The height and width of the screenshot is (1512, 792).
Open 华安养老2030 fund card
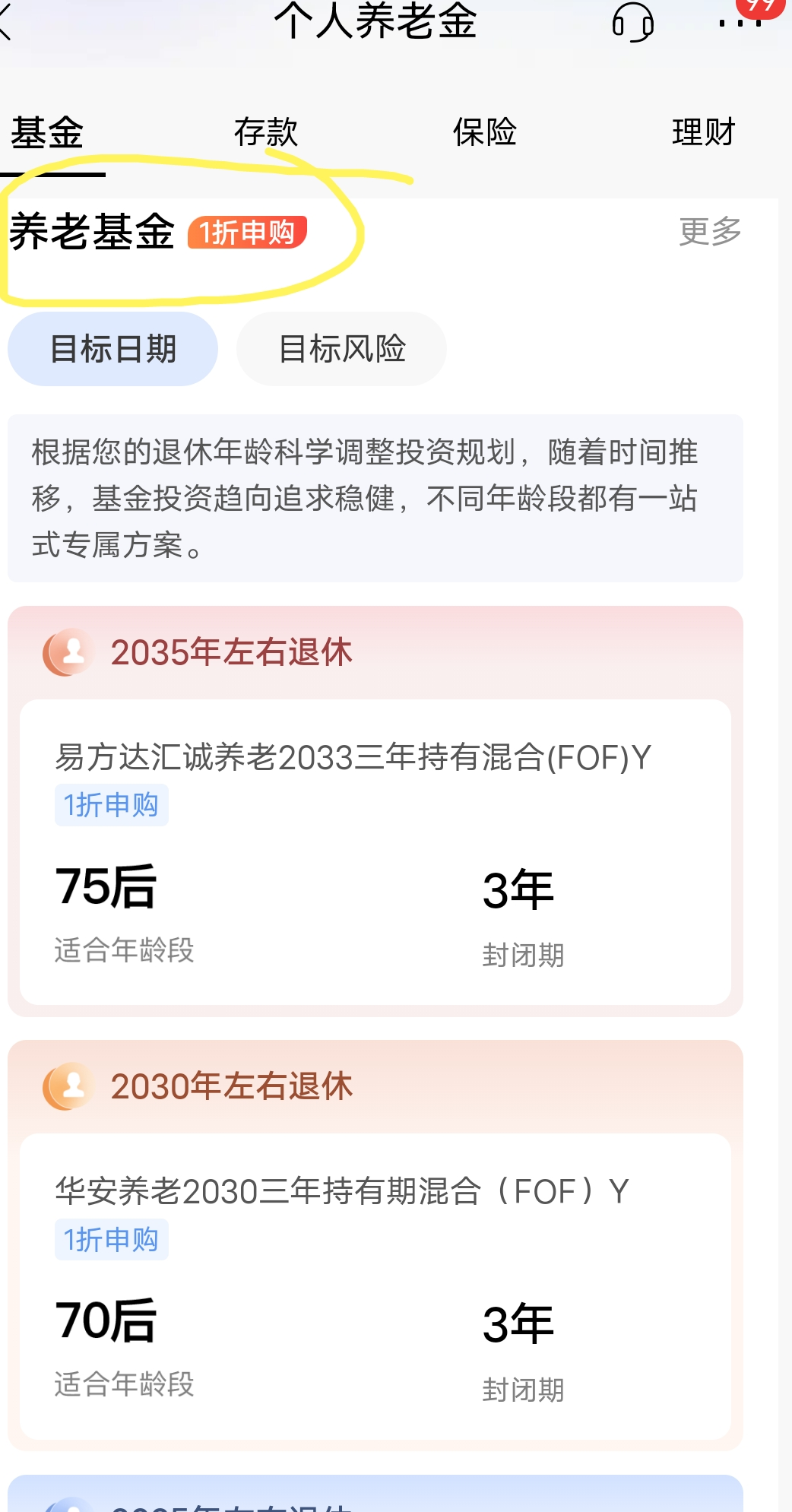tap(375, 1285)
